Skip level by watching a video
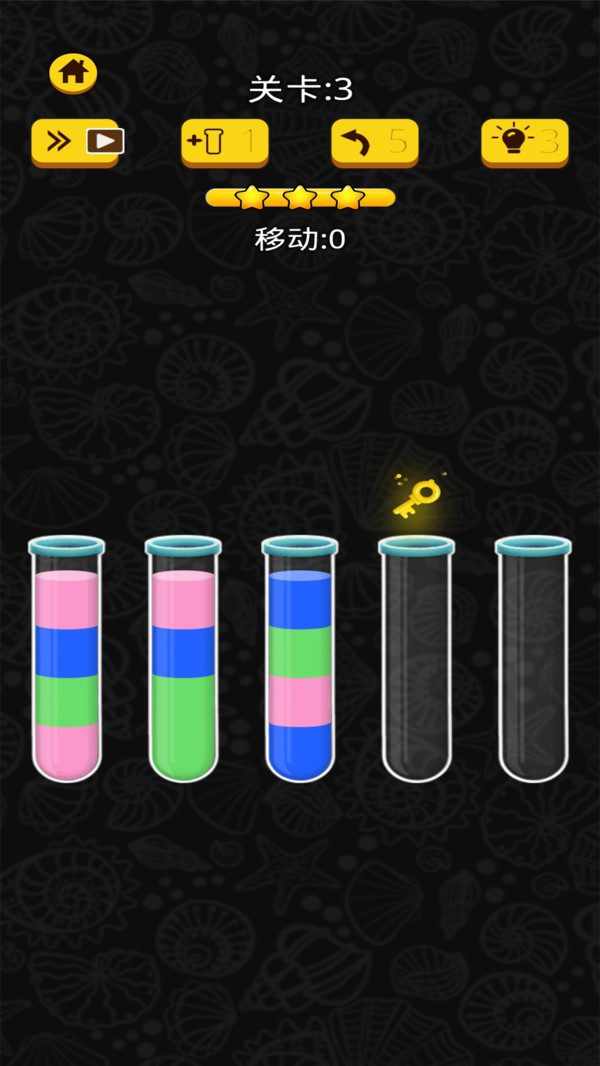This screenshot has width=600, height=1066. 76,141
